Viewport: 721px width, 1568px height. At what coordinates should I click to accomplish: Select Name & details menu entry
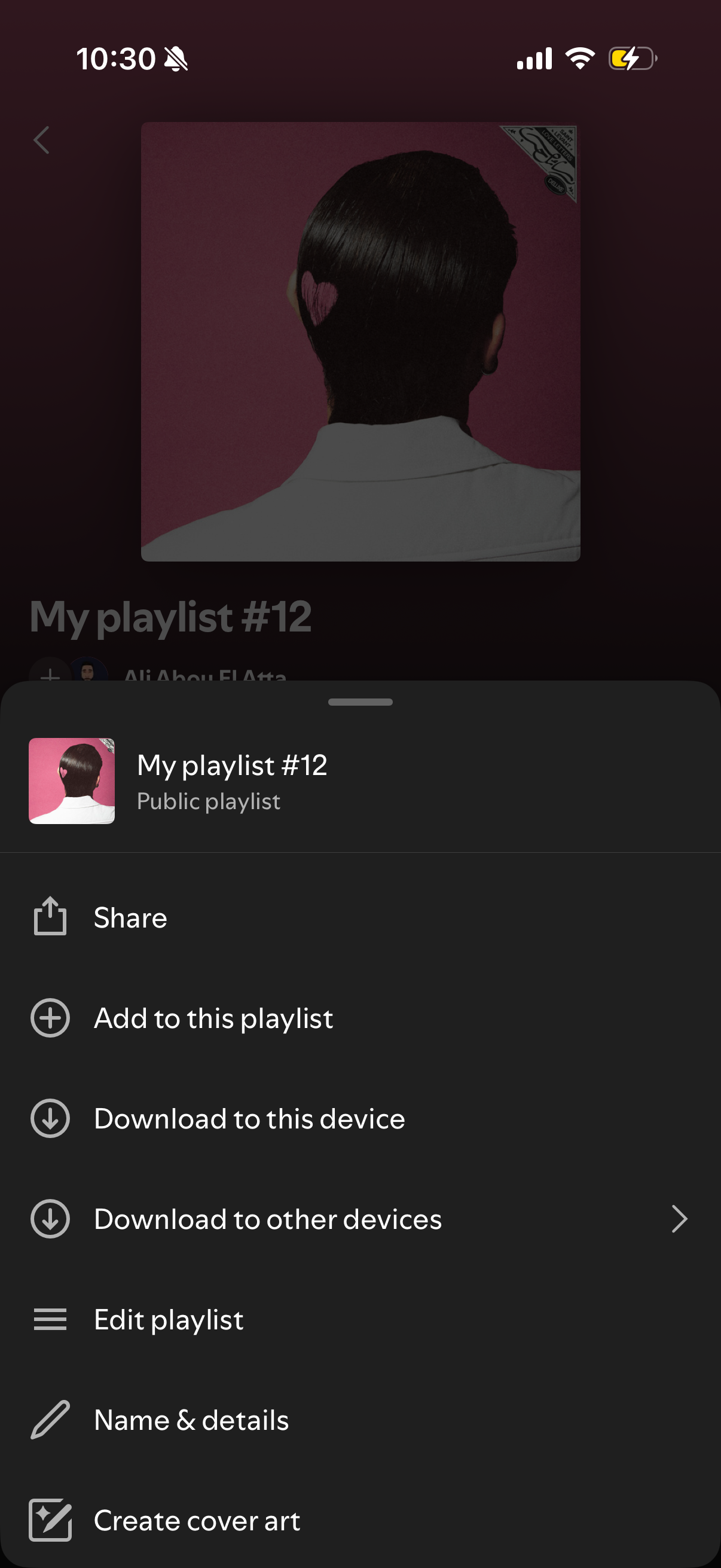pyautogui.click(x=191, y=1420)
